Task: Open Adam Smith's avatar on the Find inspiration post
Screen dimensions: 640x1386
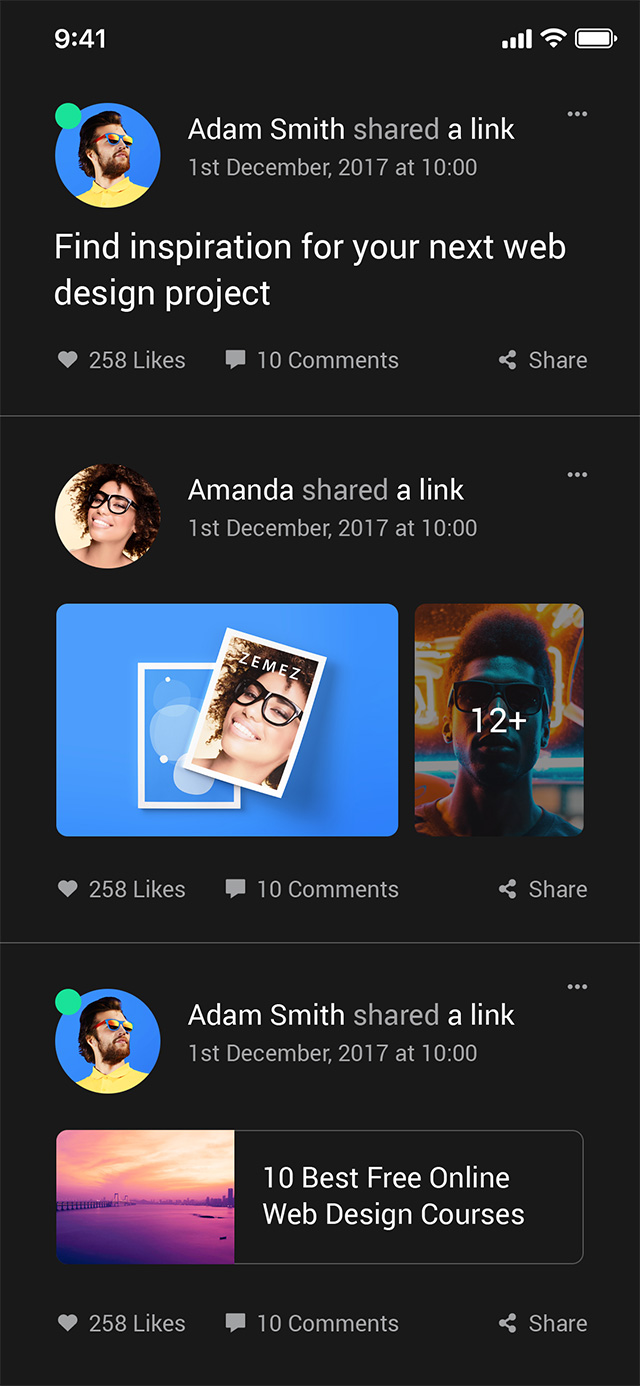Action: (108, 156)
